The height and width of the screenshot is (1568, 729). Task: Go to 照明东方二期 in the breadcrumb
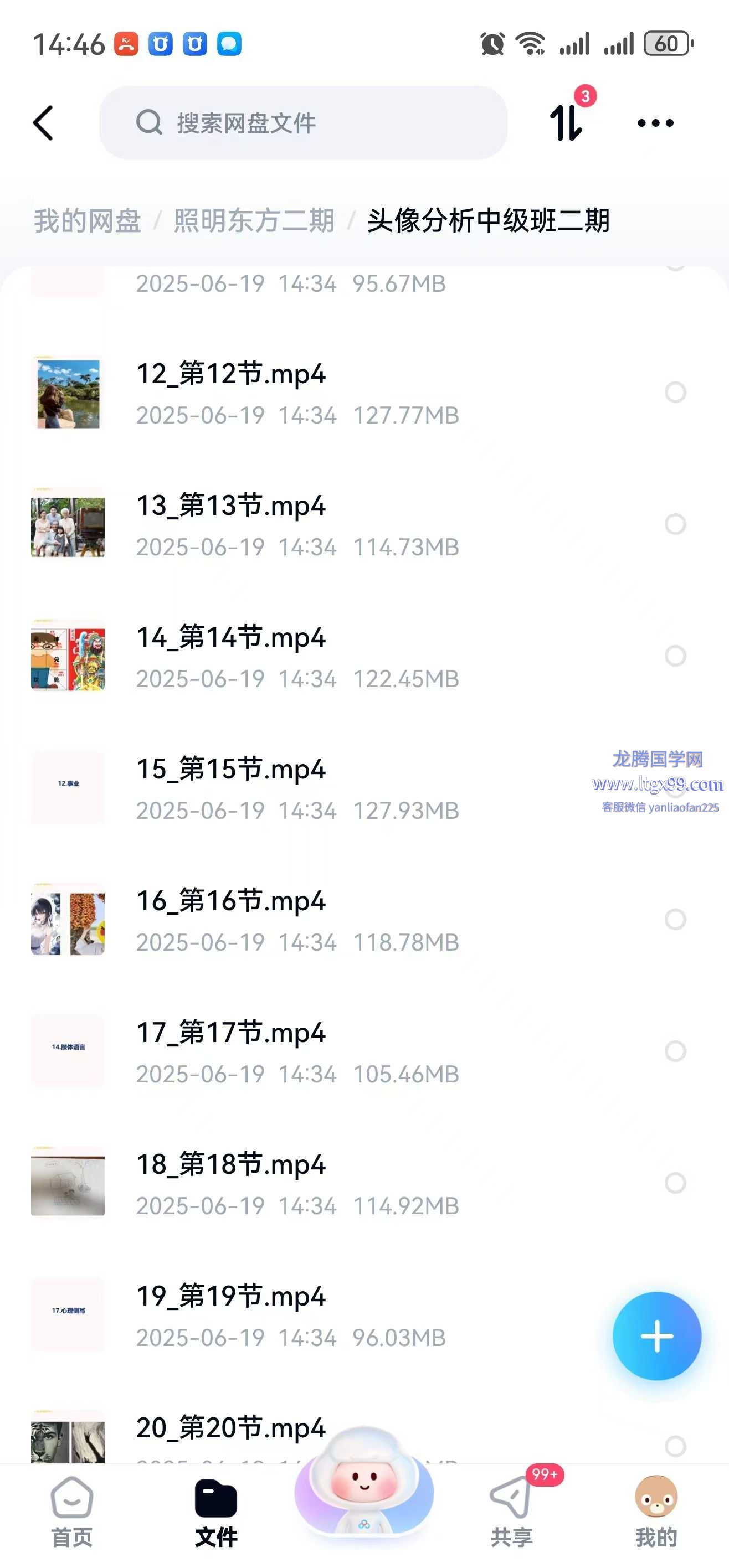[x=254, y=220]
